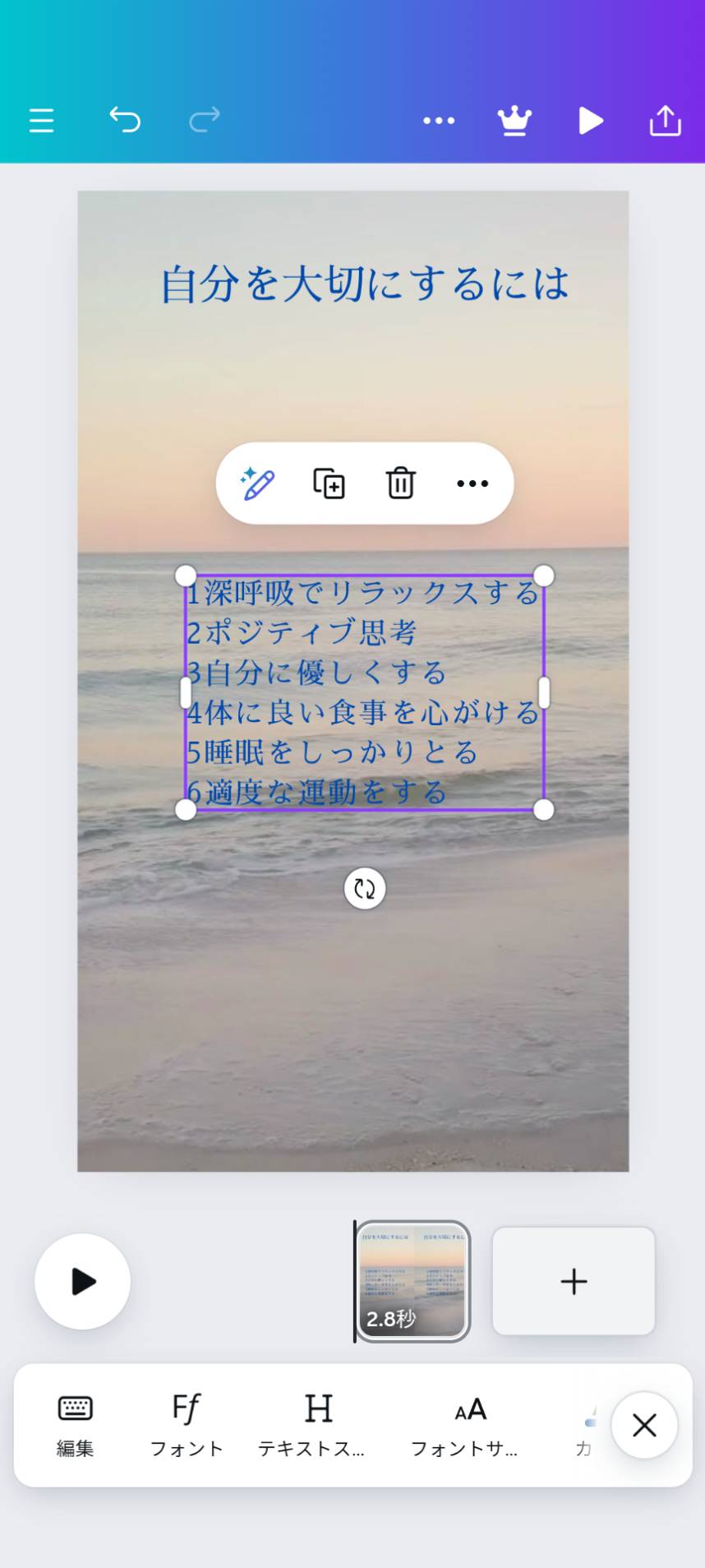Open the フォントサイズ option
Screen dimensions: 705x1568
tap(465, 1427)
